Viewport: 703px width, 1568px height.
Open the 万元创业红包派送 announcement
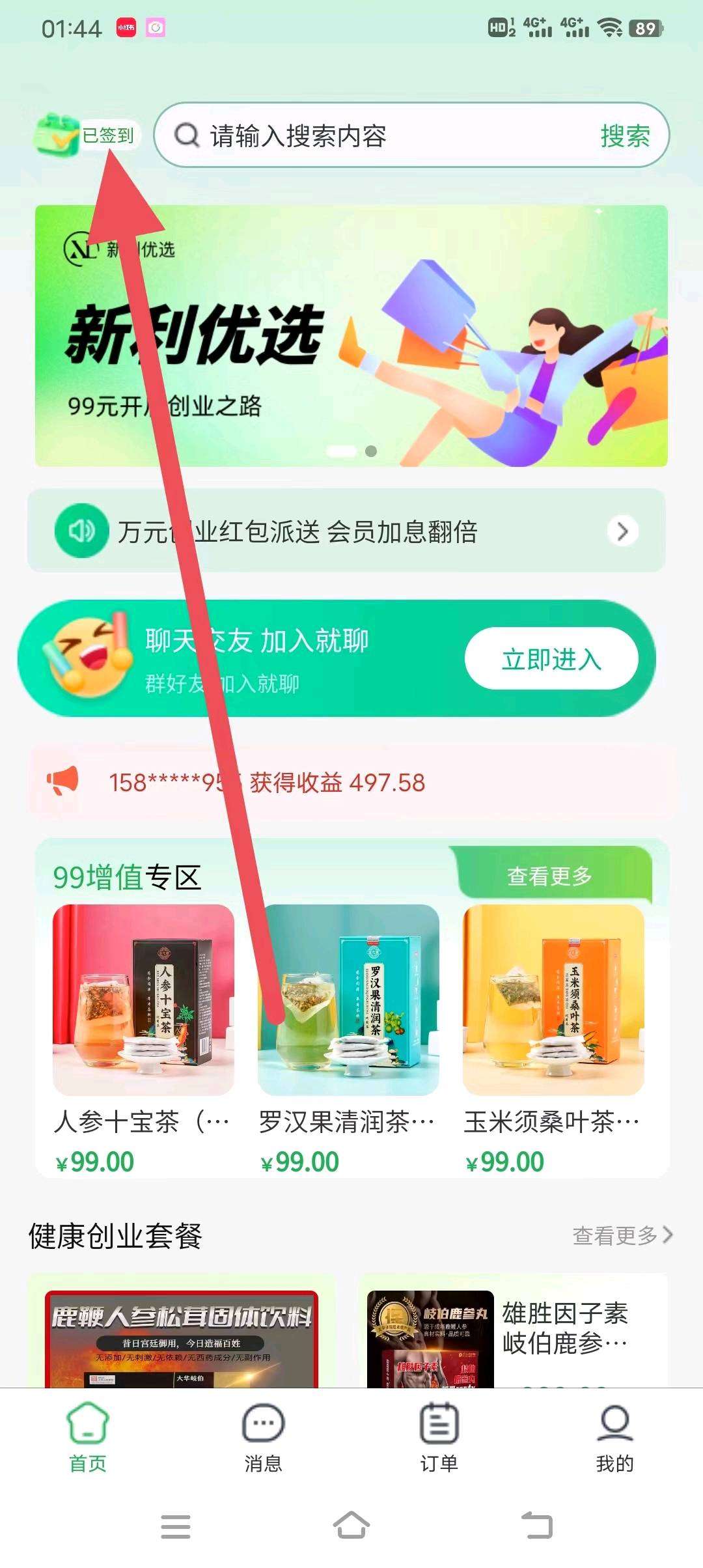point(346,531)
